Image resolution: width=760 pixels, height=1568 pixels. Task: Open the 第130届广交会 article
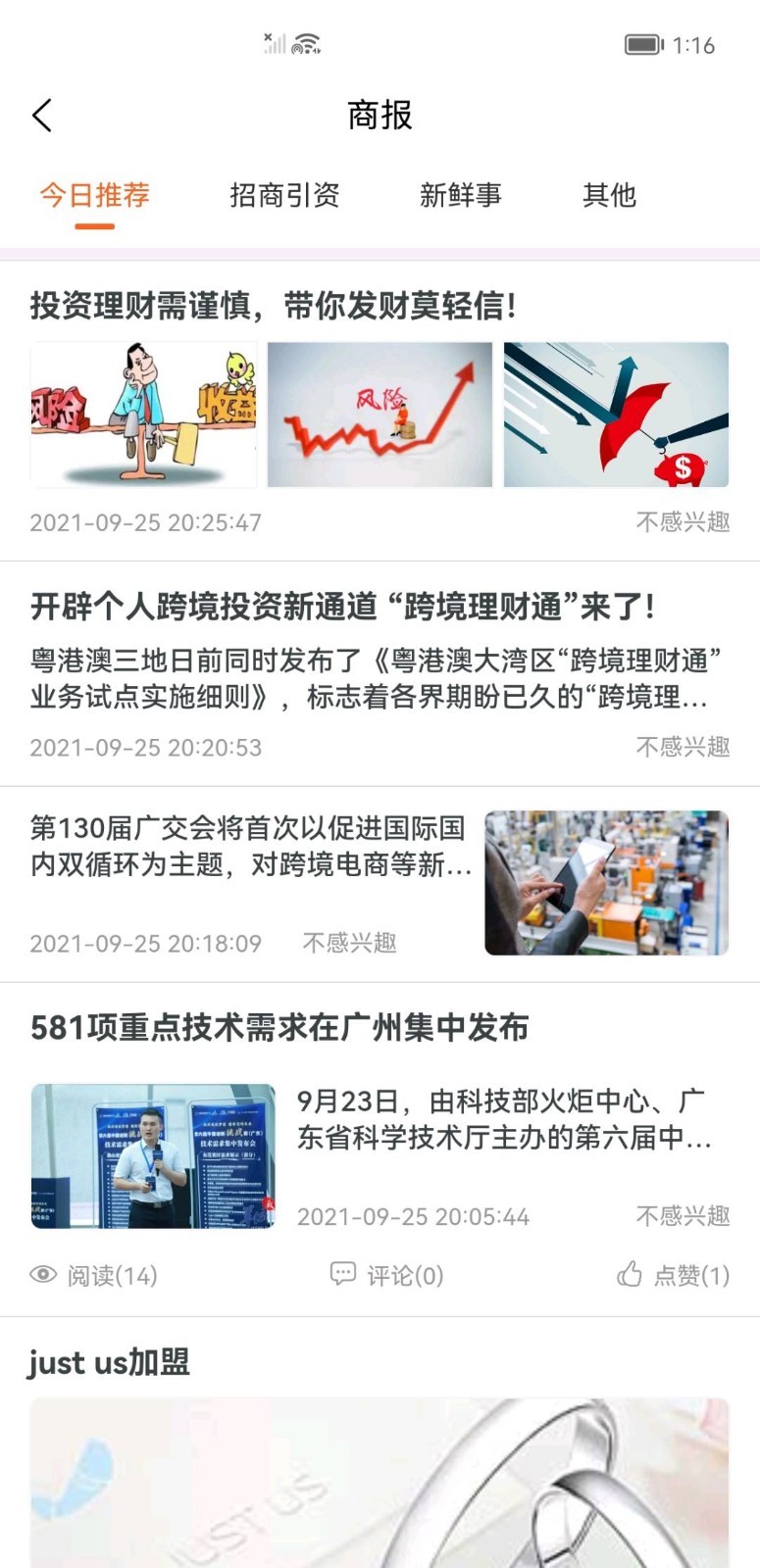click(251, 847)
